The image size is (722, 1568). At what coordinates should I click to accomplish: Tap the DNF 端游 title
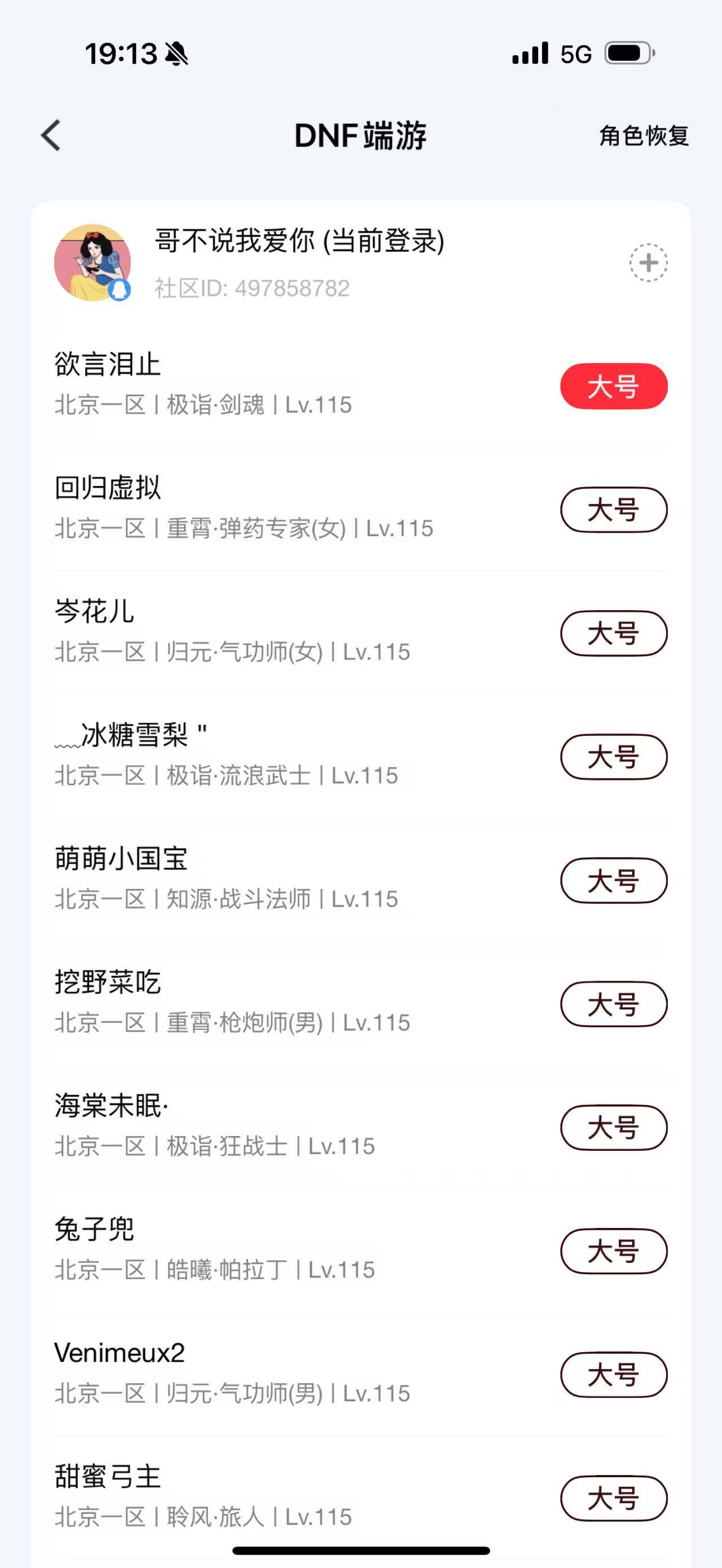[x=361, y=136]
